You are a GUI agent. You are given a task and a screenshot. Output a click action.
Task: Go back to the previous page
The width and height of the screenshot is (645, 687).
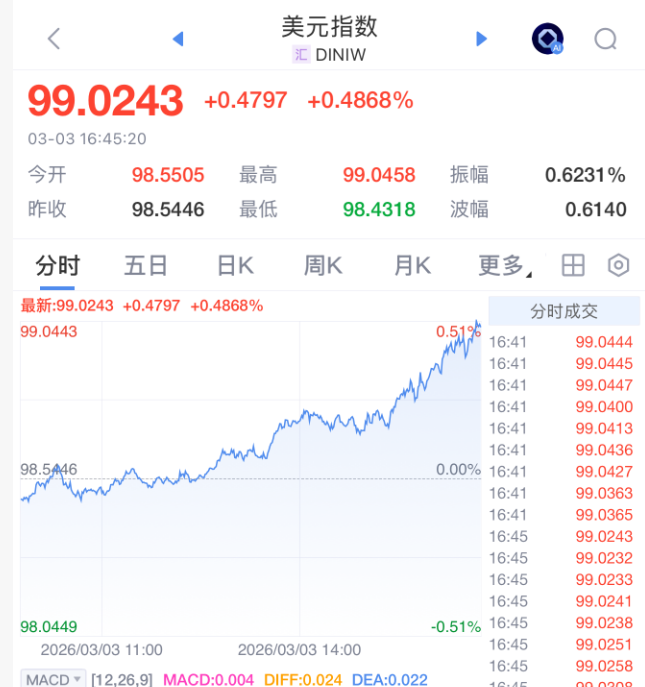point(54,39)
